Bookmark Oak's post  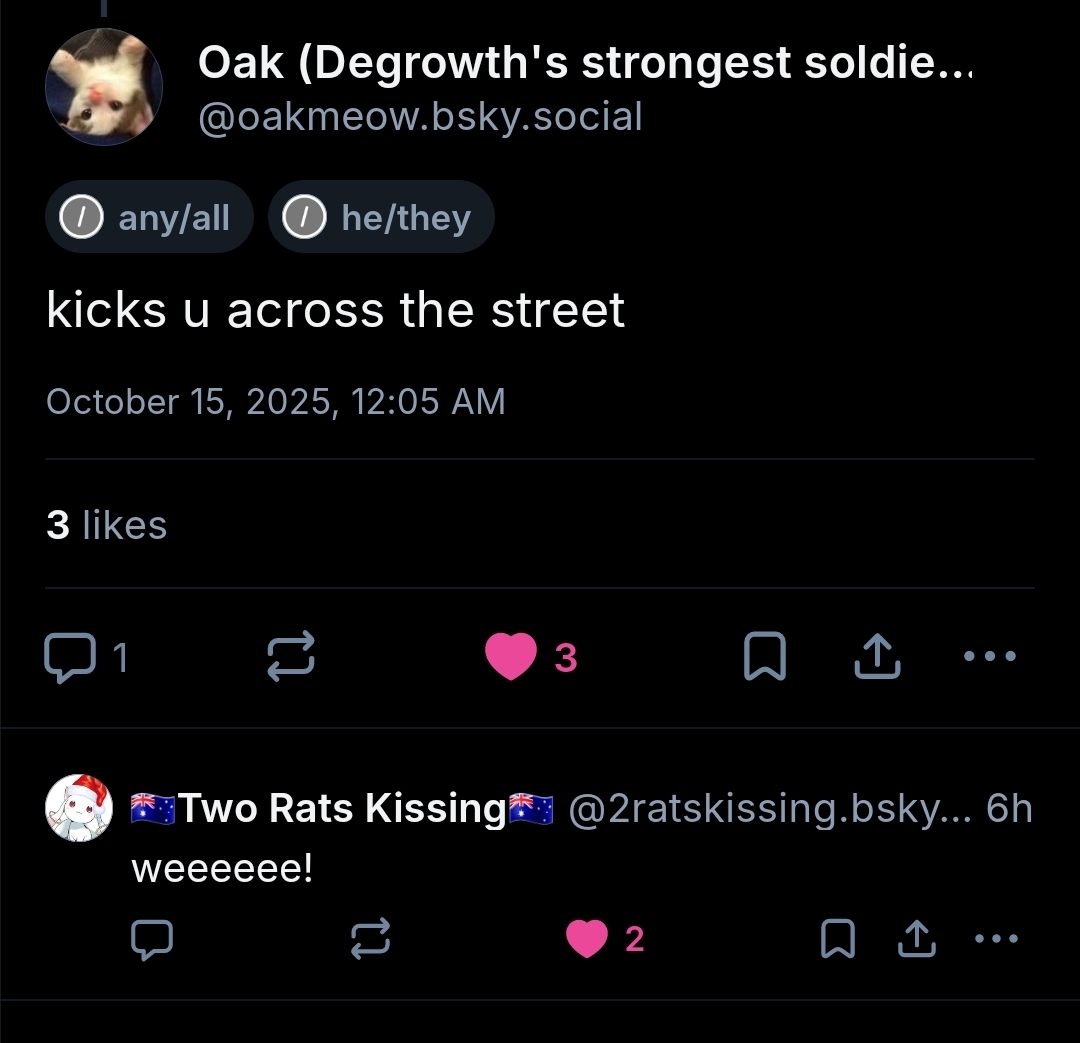click(x=766, y=658)
